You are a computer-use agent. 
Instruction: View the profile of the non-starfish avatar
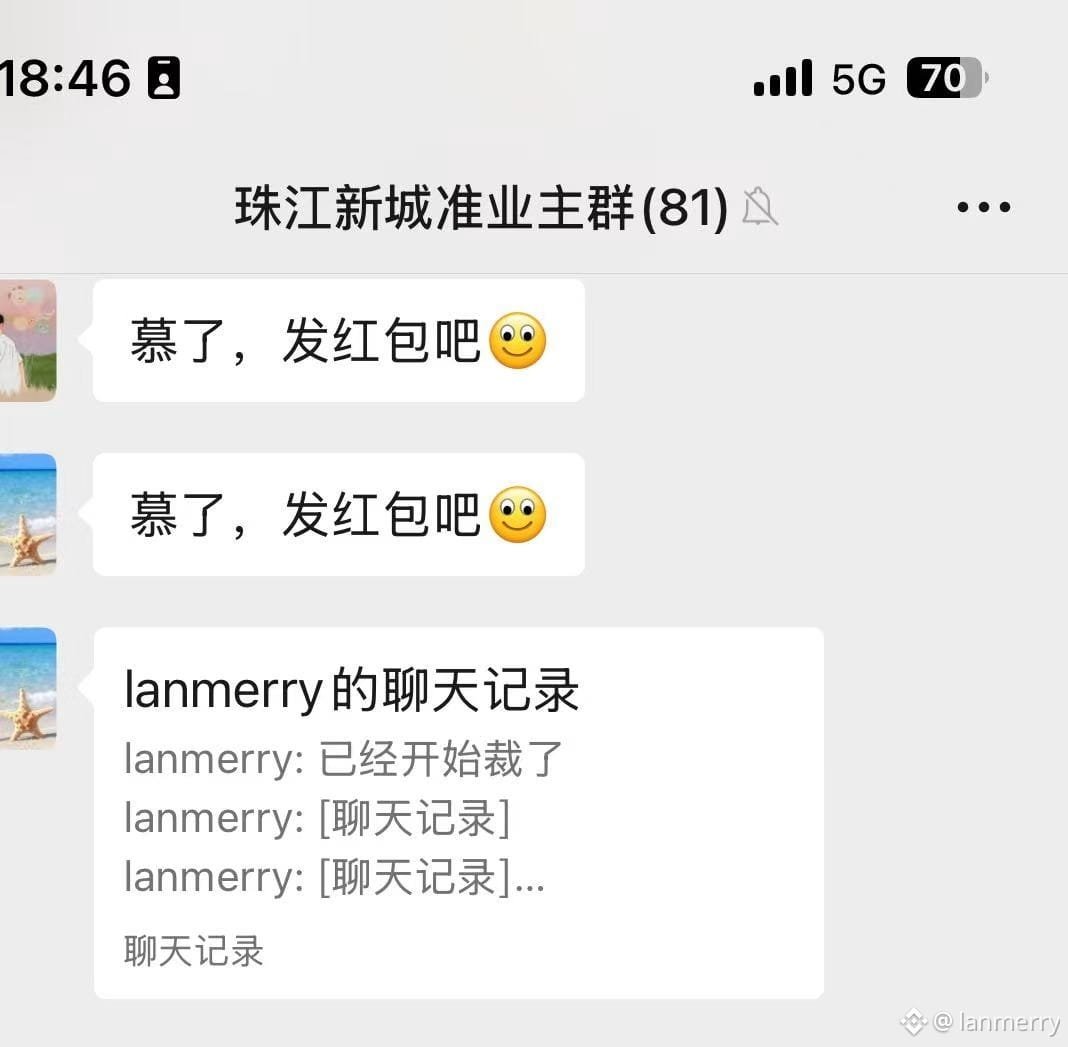pos(27,340)
